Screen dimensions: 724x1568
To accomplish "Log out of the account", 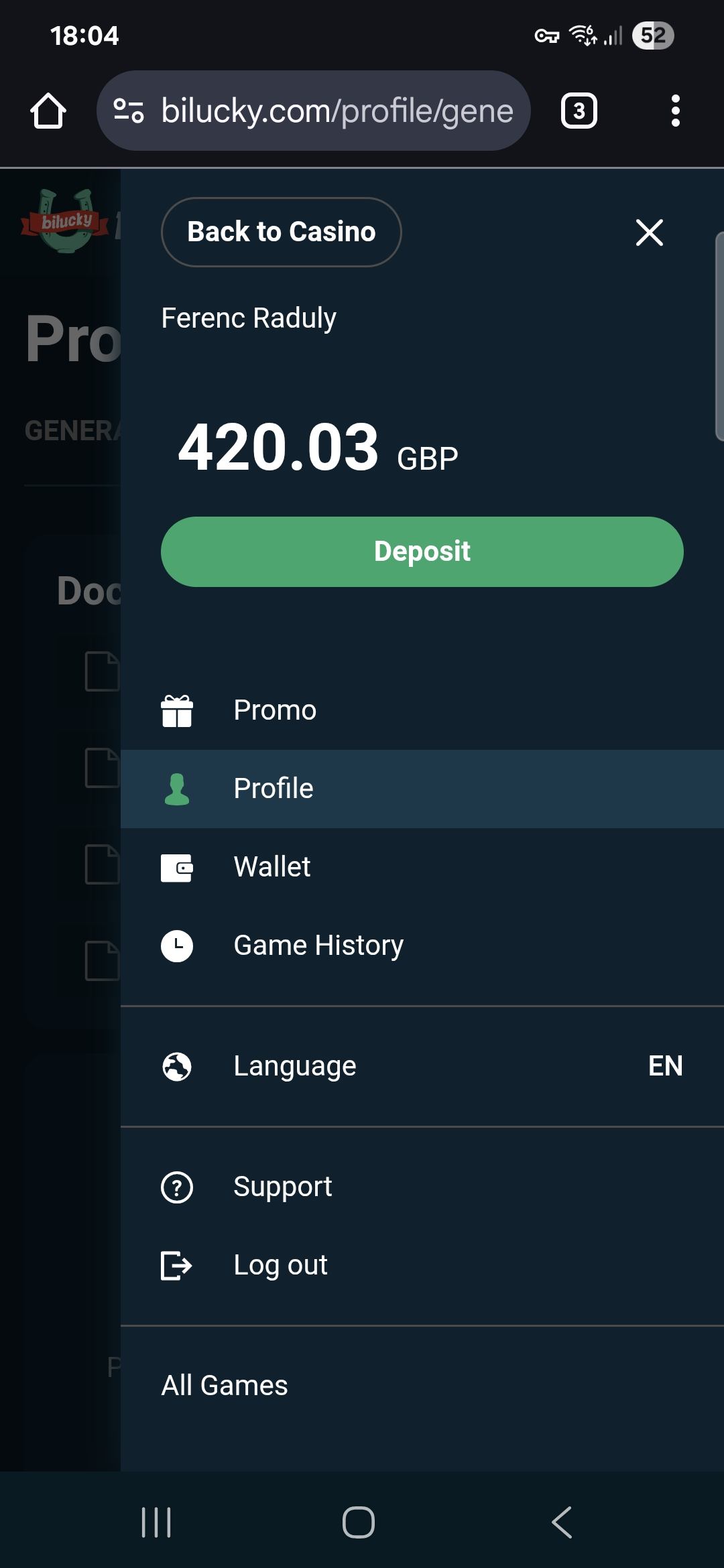I will point(280,1265).
